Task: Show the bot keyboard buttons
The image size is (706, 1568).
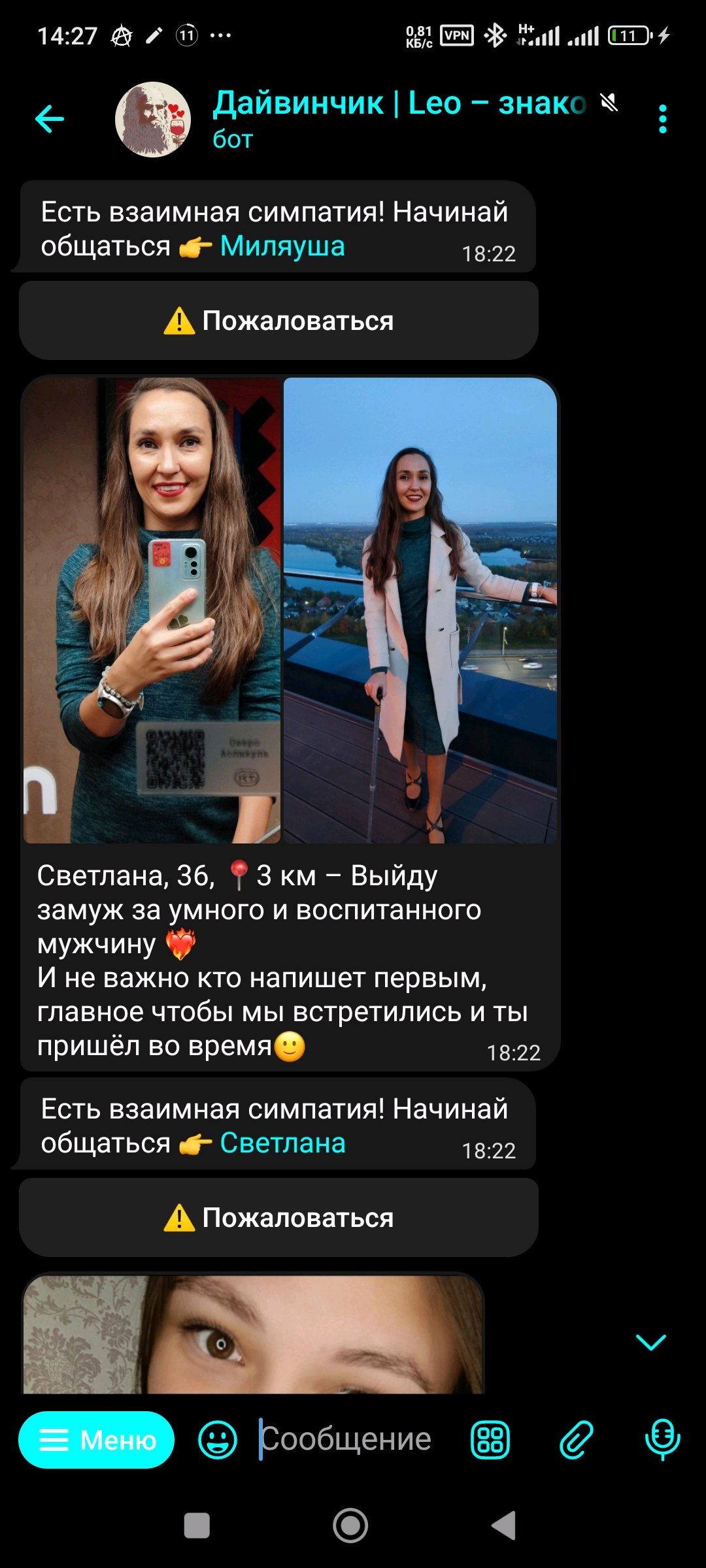Action: point(490,1440)
